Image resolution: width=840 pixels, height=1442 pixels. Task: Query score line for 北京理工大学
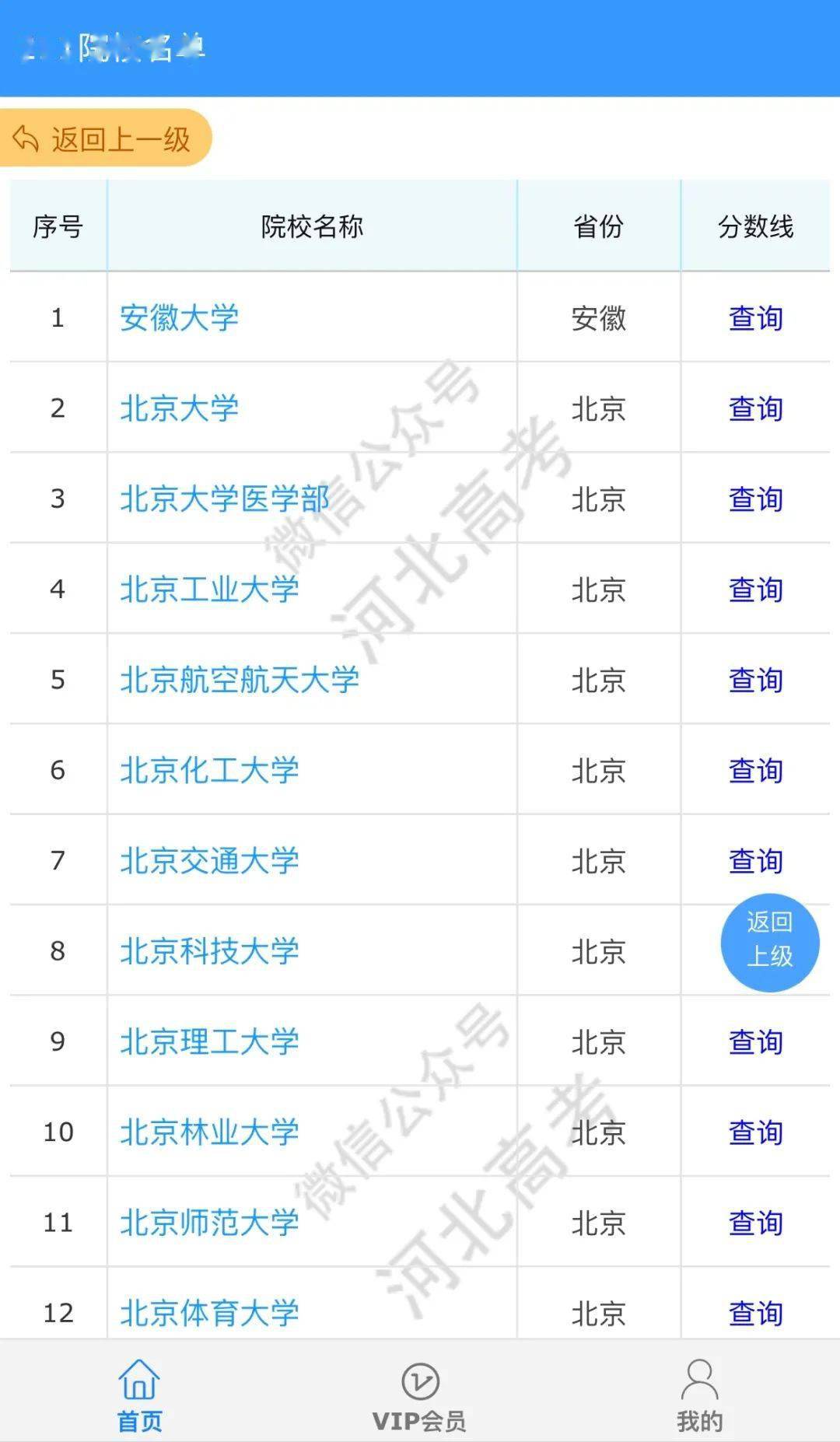pyautogui.click(x=755, y=1041)
